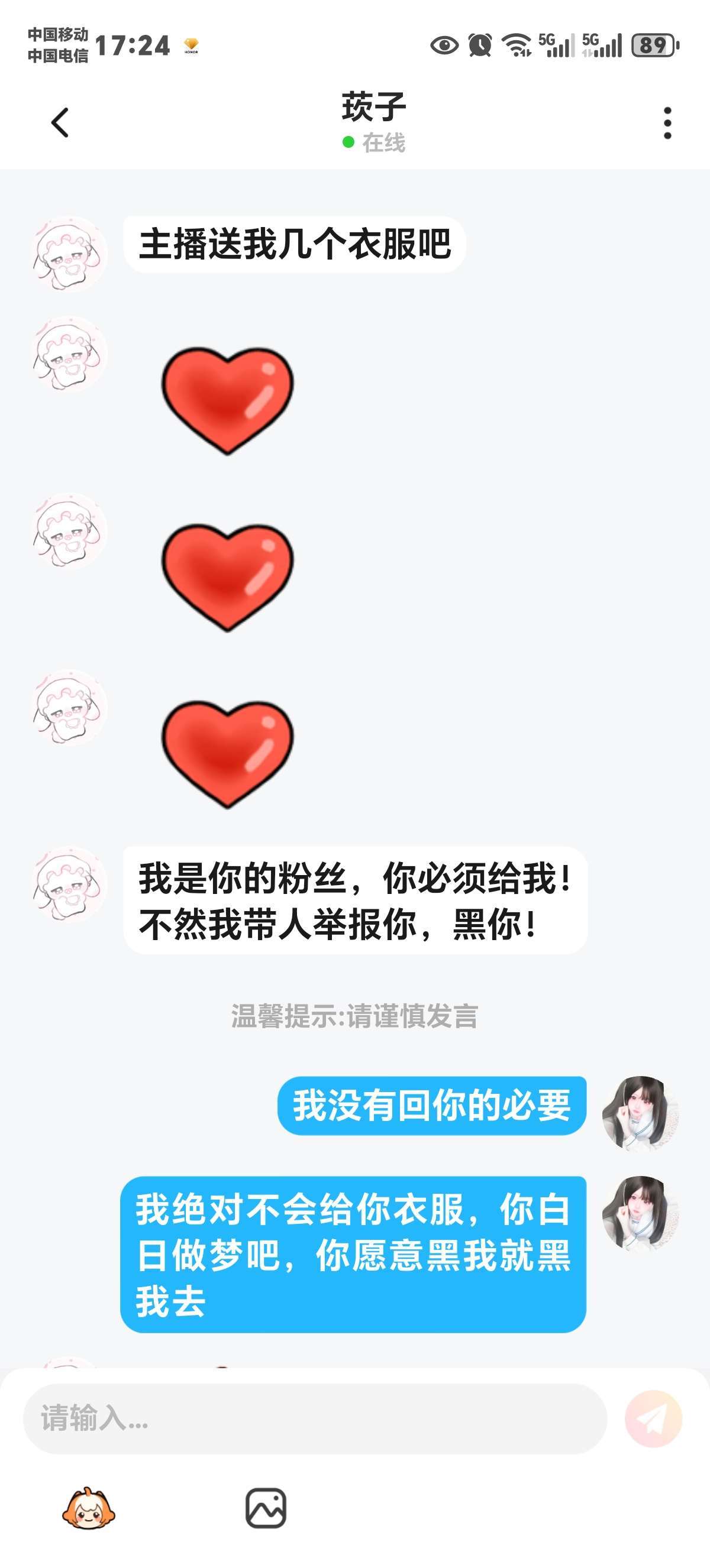Tap the message input field
The width and height of the screenshot is (710, 1568).
[315, 1418]
